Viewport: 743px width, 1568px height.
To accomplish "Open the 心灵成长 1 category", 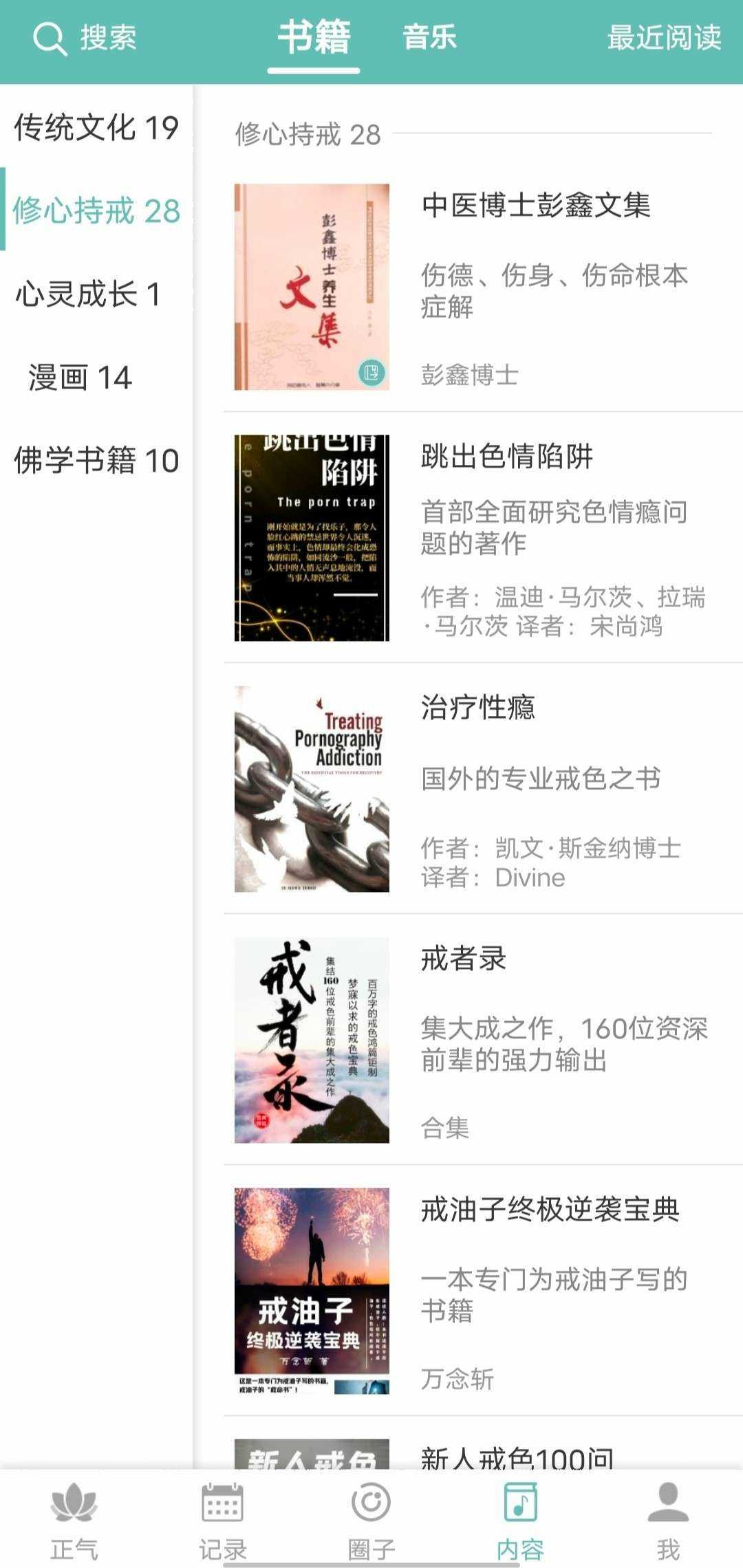I will 88,294.
